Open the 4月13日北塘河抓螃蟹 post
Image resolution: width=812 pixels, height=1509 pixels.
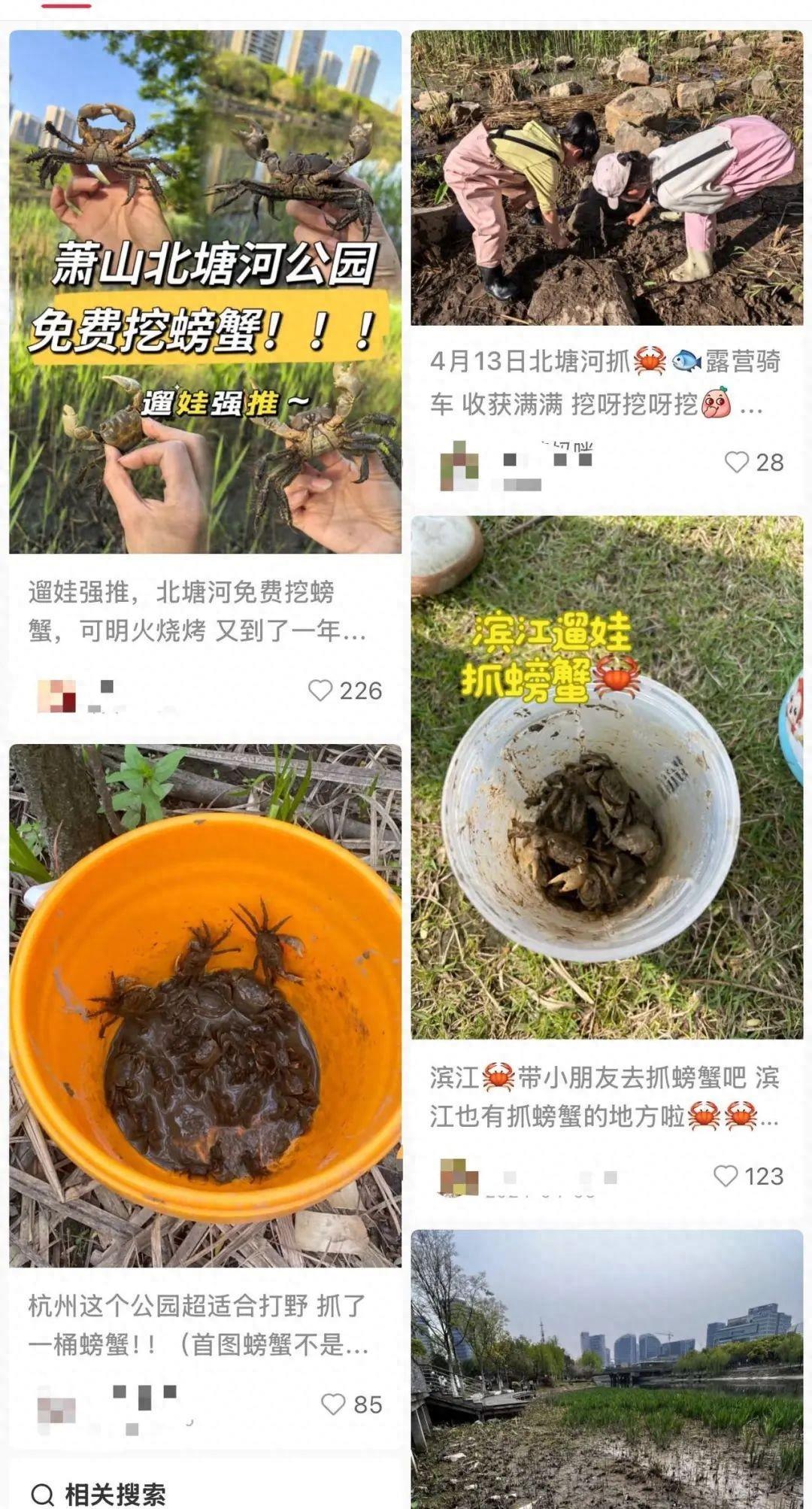[x=606, y=178]
